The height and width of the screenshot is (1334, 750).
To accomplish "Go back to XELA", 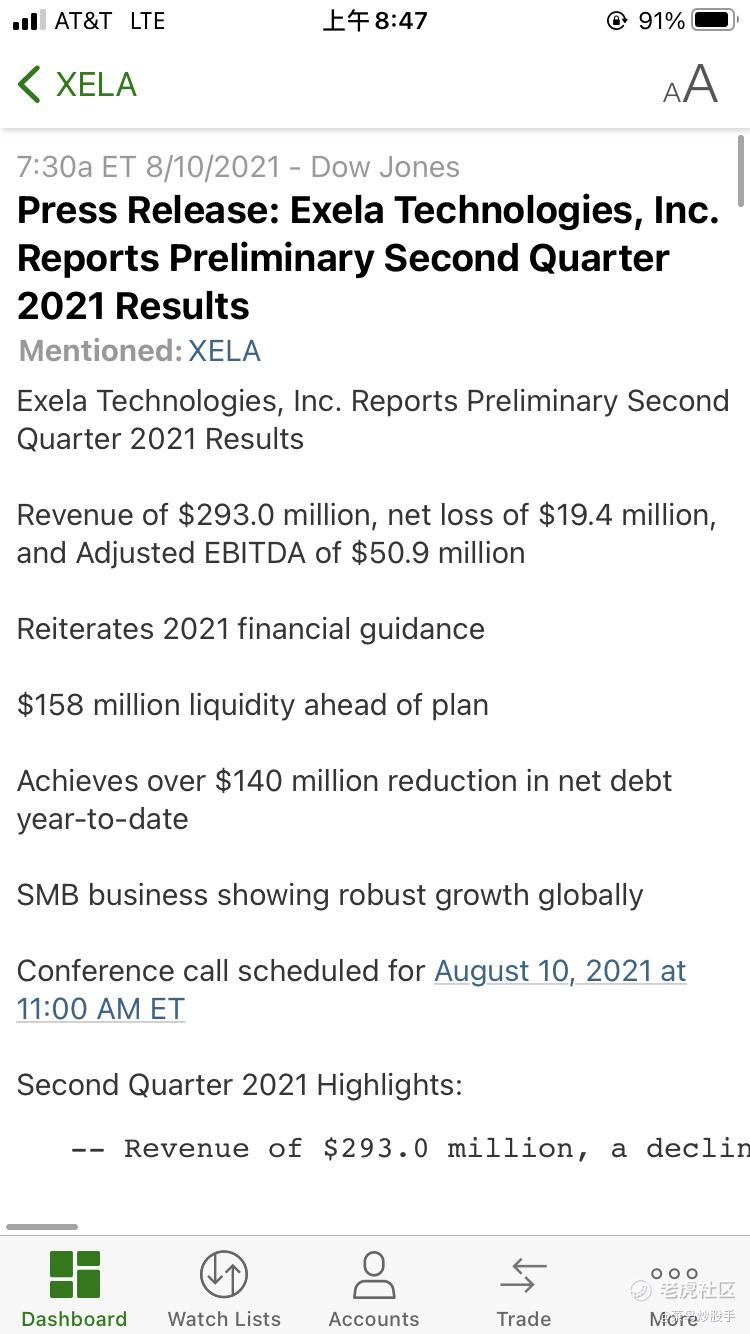I will (77, 85).
